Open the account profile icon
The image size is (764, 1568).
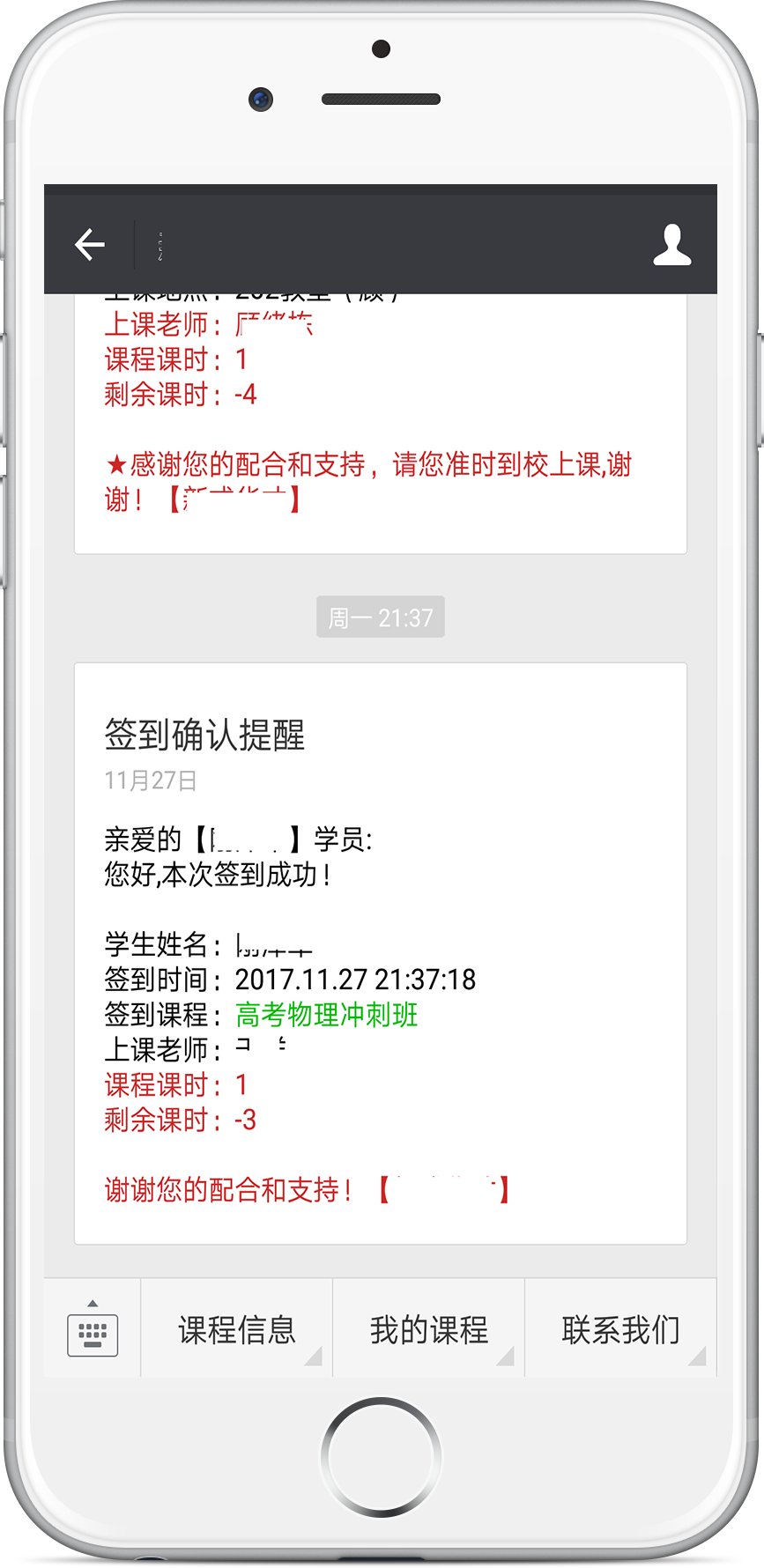671,245
